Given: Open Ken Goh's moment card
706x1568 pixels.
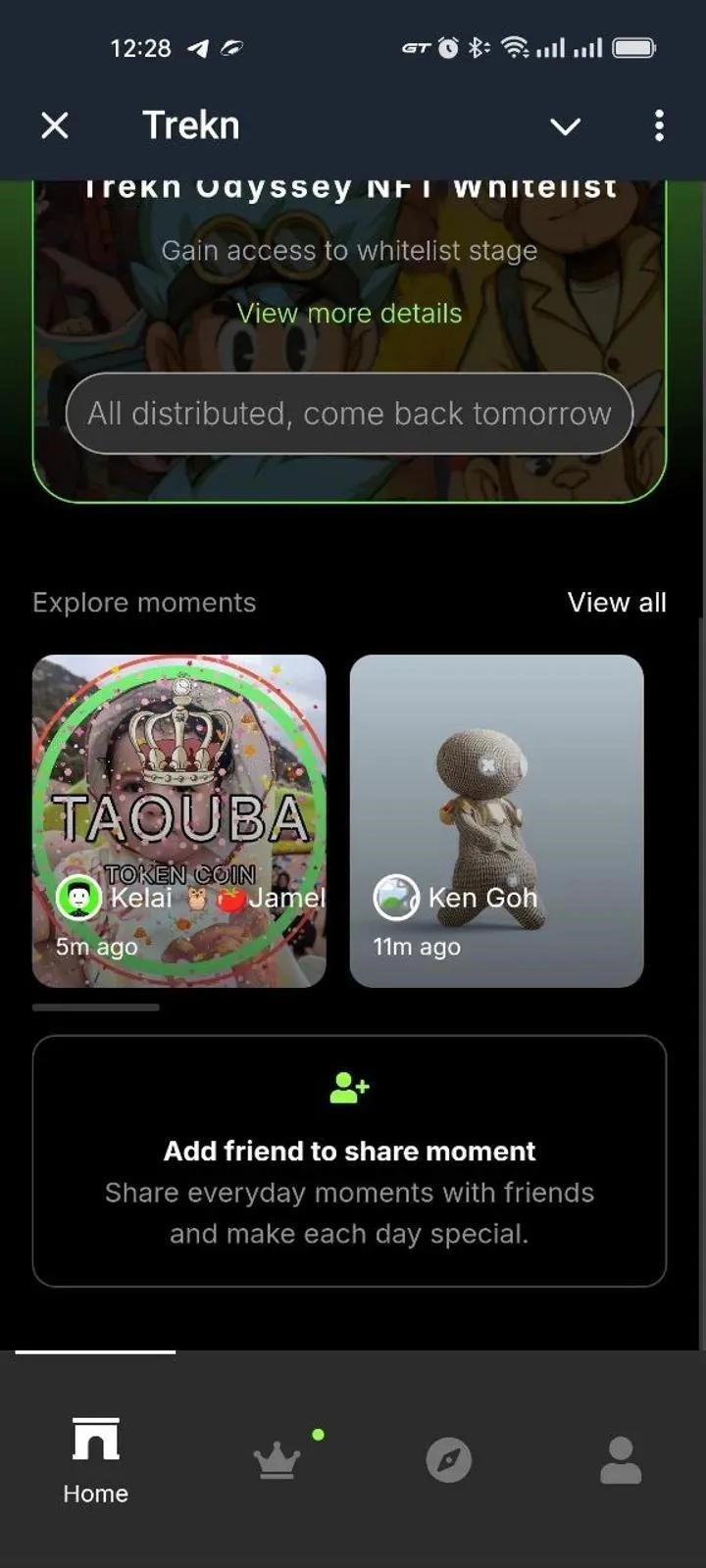Looking at the screenshot, I should tap(496, 821).
